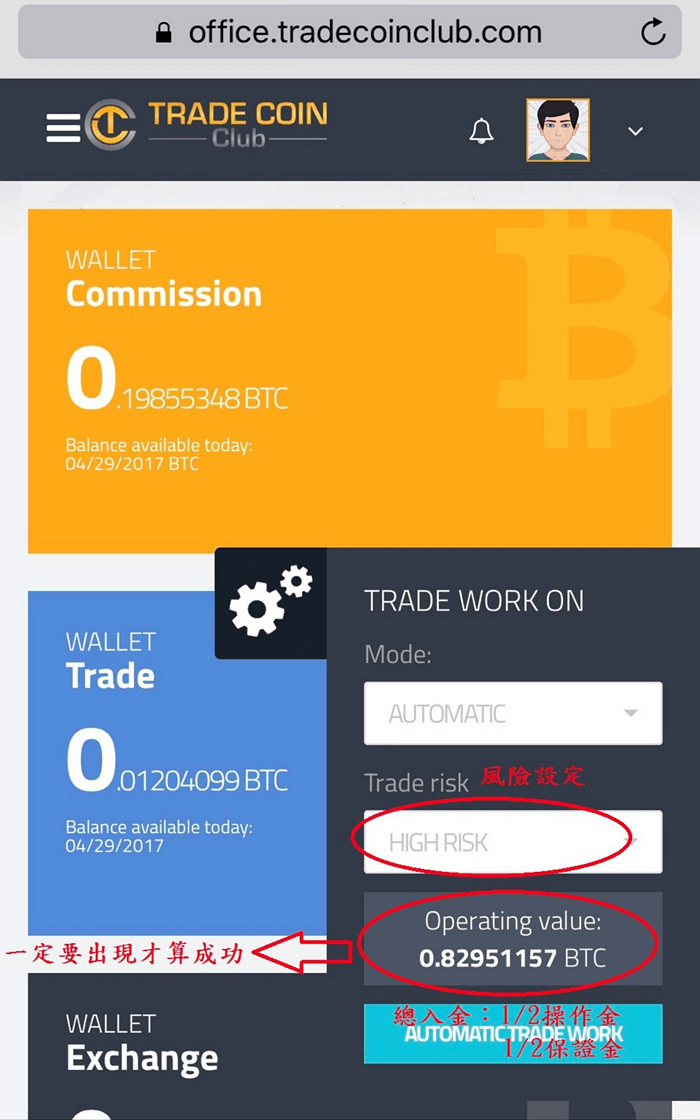Open the Trade risk dropdown

513,842
